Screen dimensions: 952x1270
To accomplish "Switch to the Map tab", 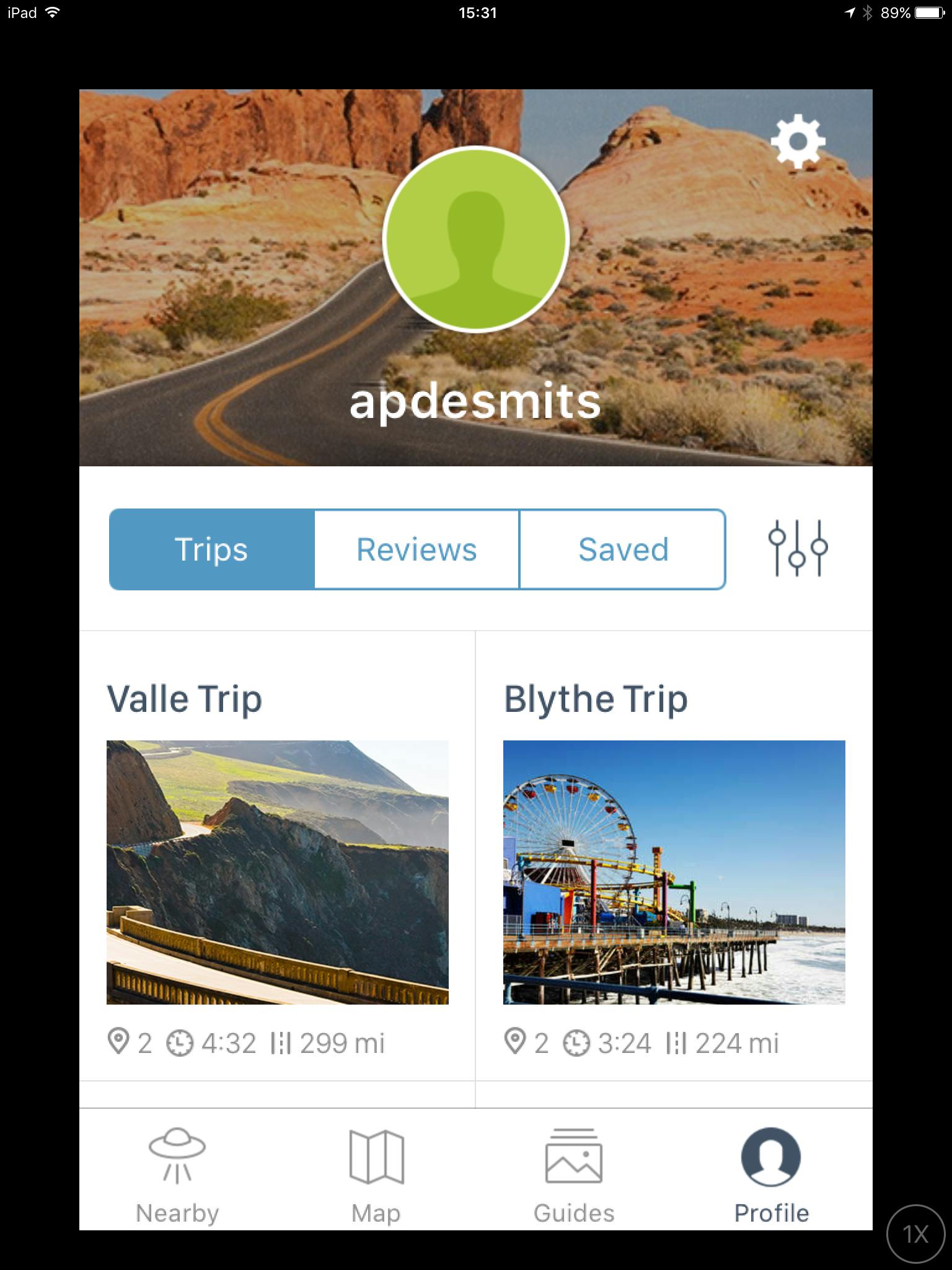I will pyautogui.click(x=376, y=1175).
